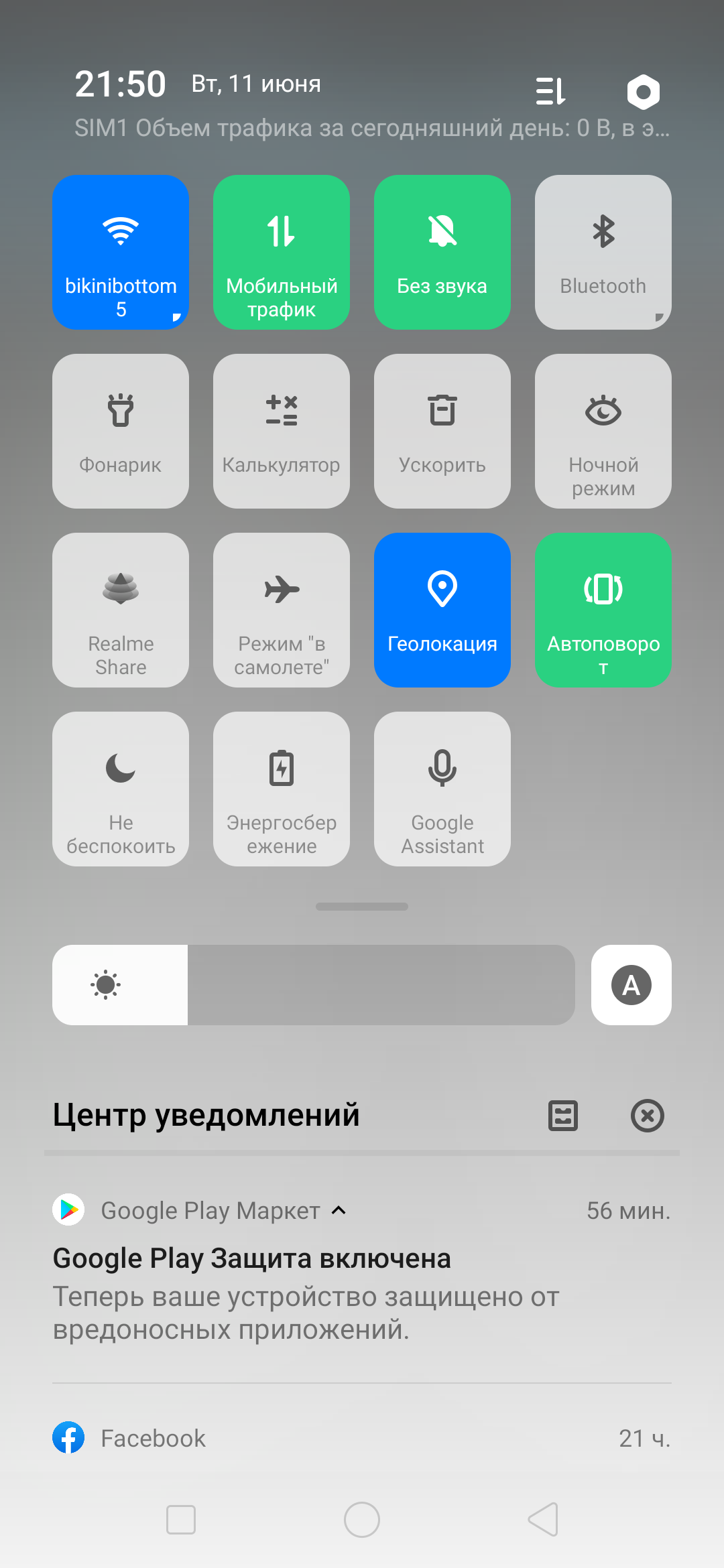Viewport: 724px width, 1568px height.
Task: Toggle the Без звука silent mode tile
Action: coord(442,252)
